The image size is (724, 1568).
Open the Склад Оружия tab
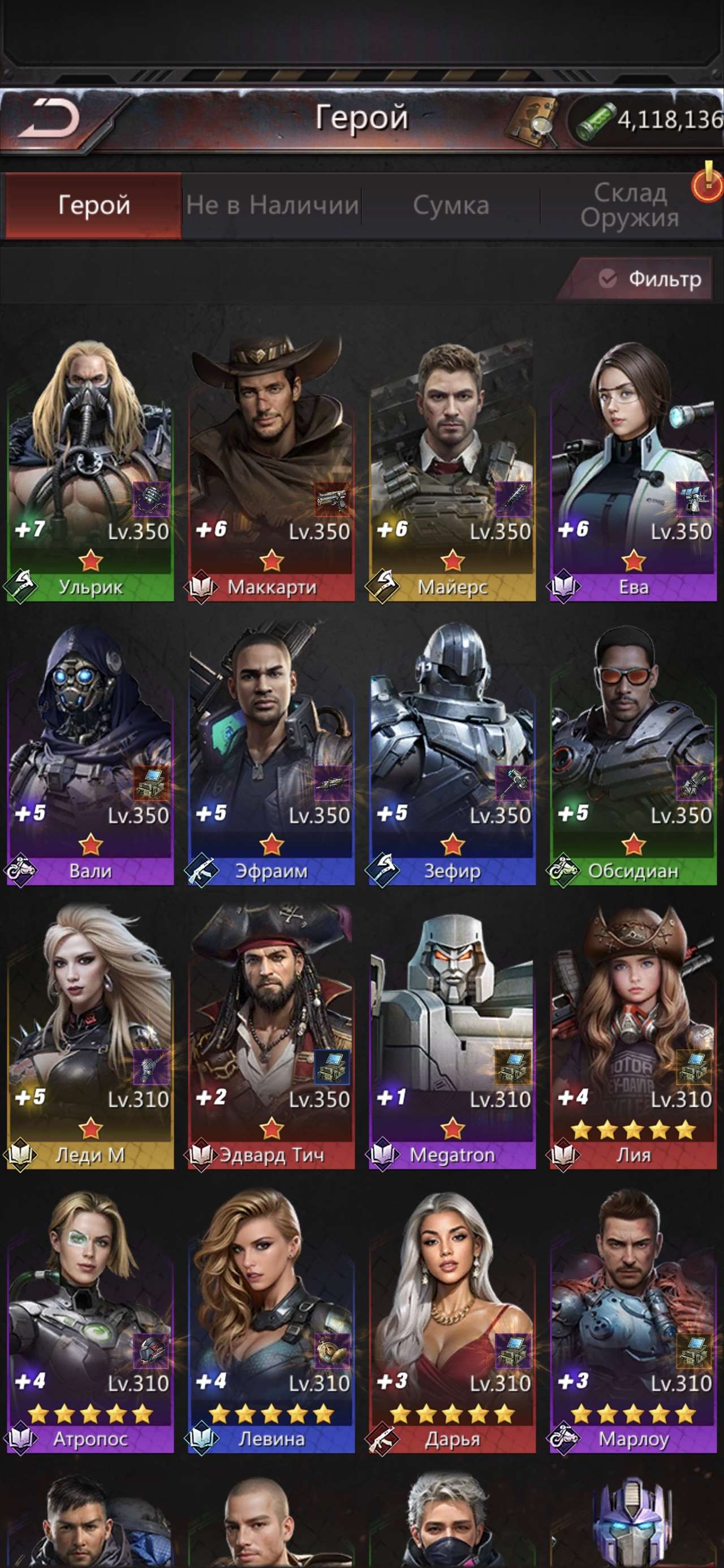(630, 206)
